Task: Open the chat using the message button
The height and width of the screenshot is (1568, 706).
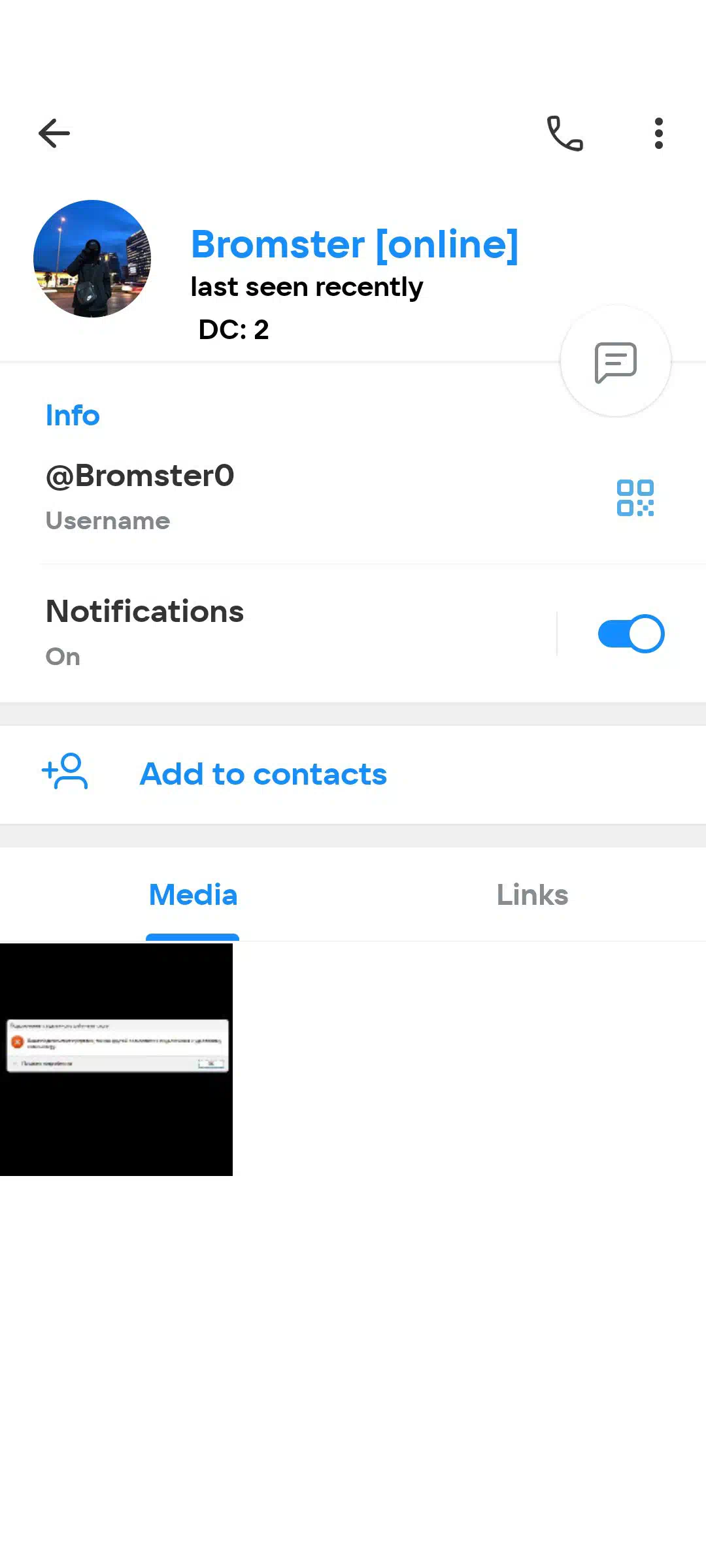Action: point(616,361)
